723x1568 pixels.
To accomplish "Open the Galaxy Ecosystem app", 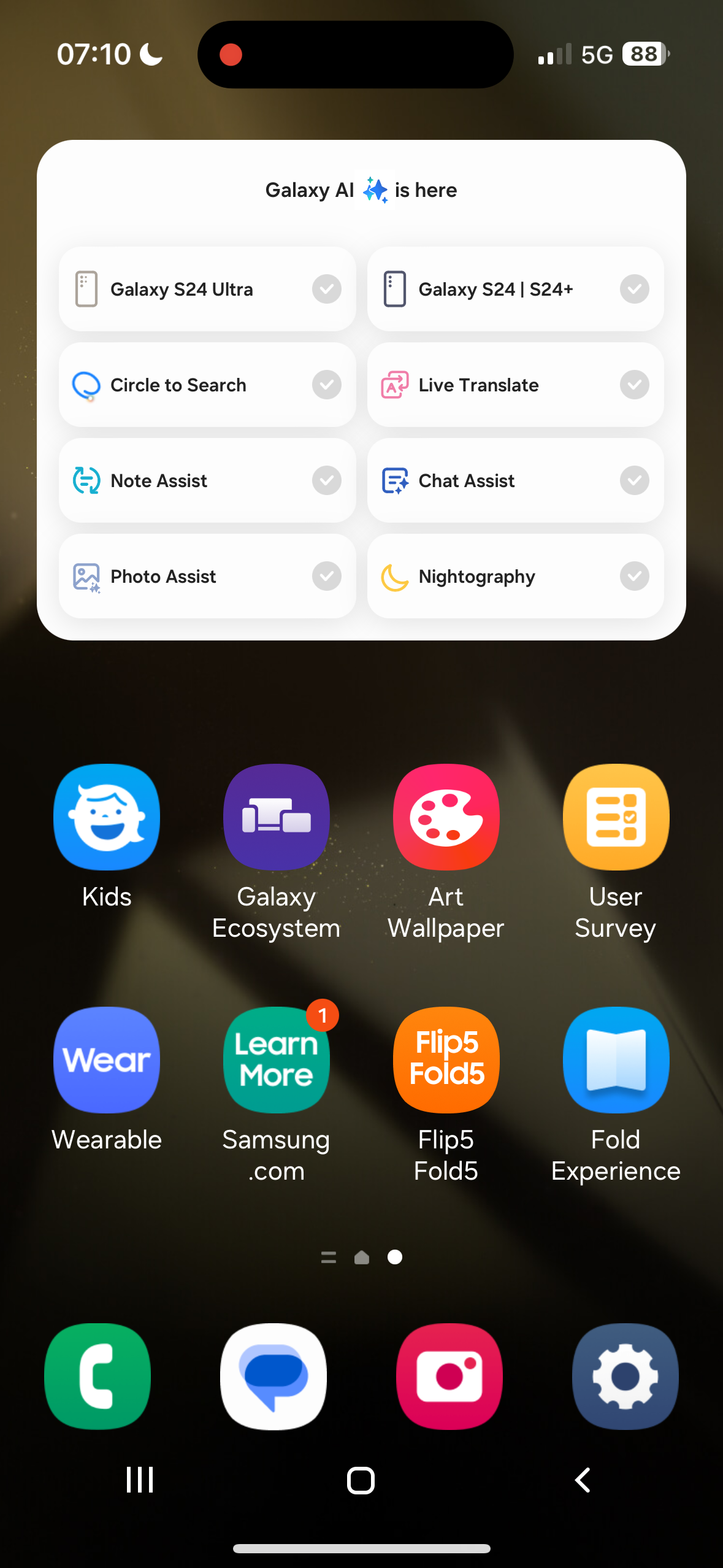I will pos(277,817).
